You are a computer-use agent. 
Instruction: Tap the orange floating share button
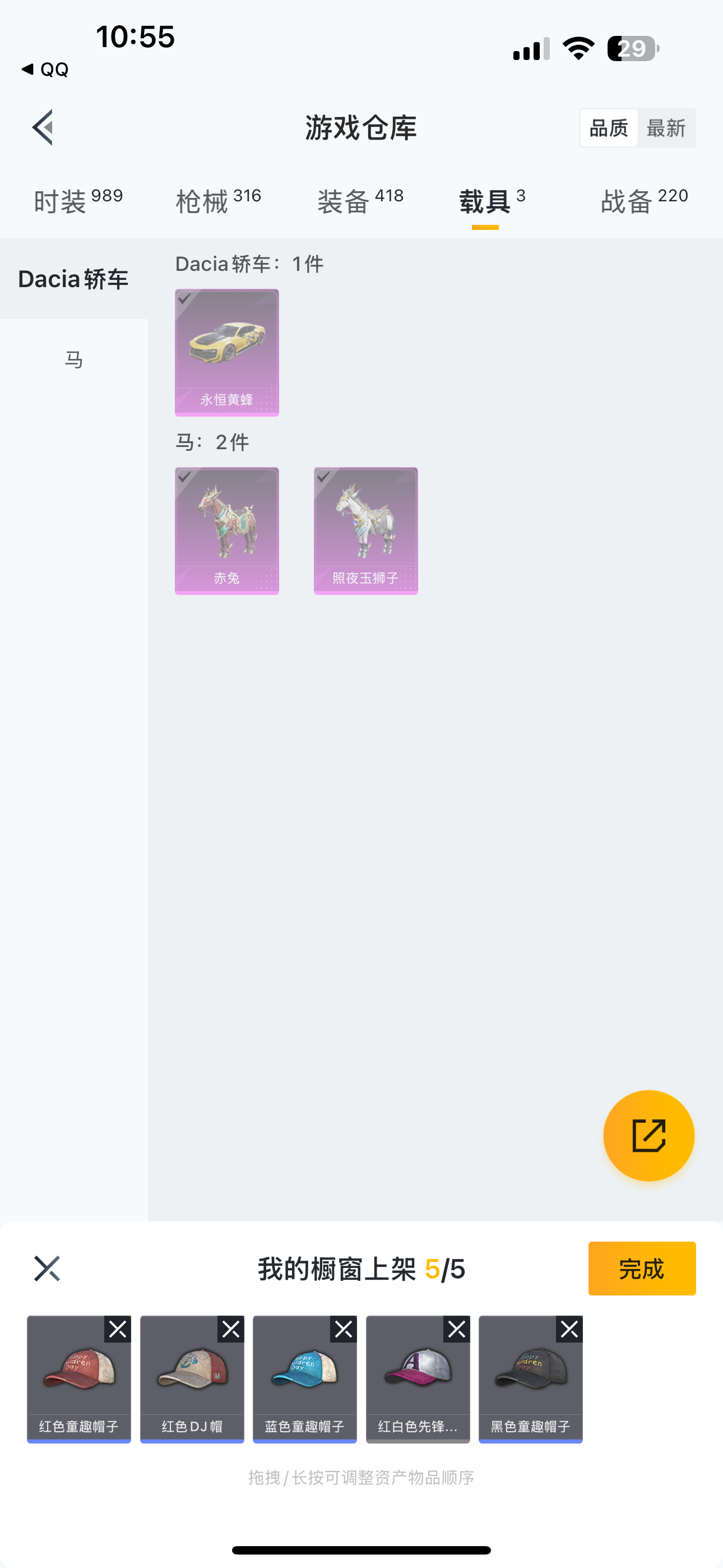click(649, 1135)
